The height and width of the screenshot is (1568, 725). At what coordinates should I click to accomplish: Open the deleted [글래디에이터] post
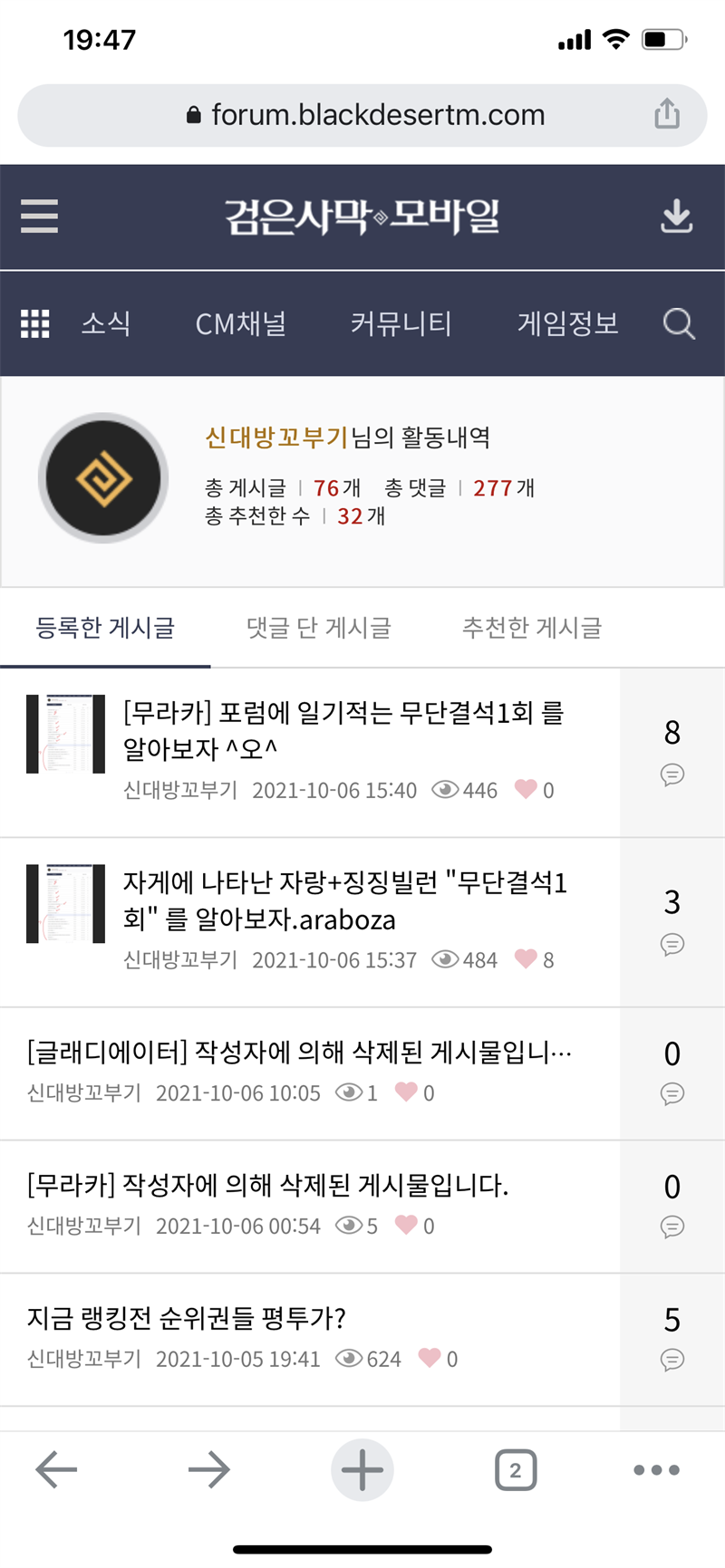(299, 1053)
